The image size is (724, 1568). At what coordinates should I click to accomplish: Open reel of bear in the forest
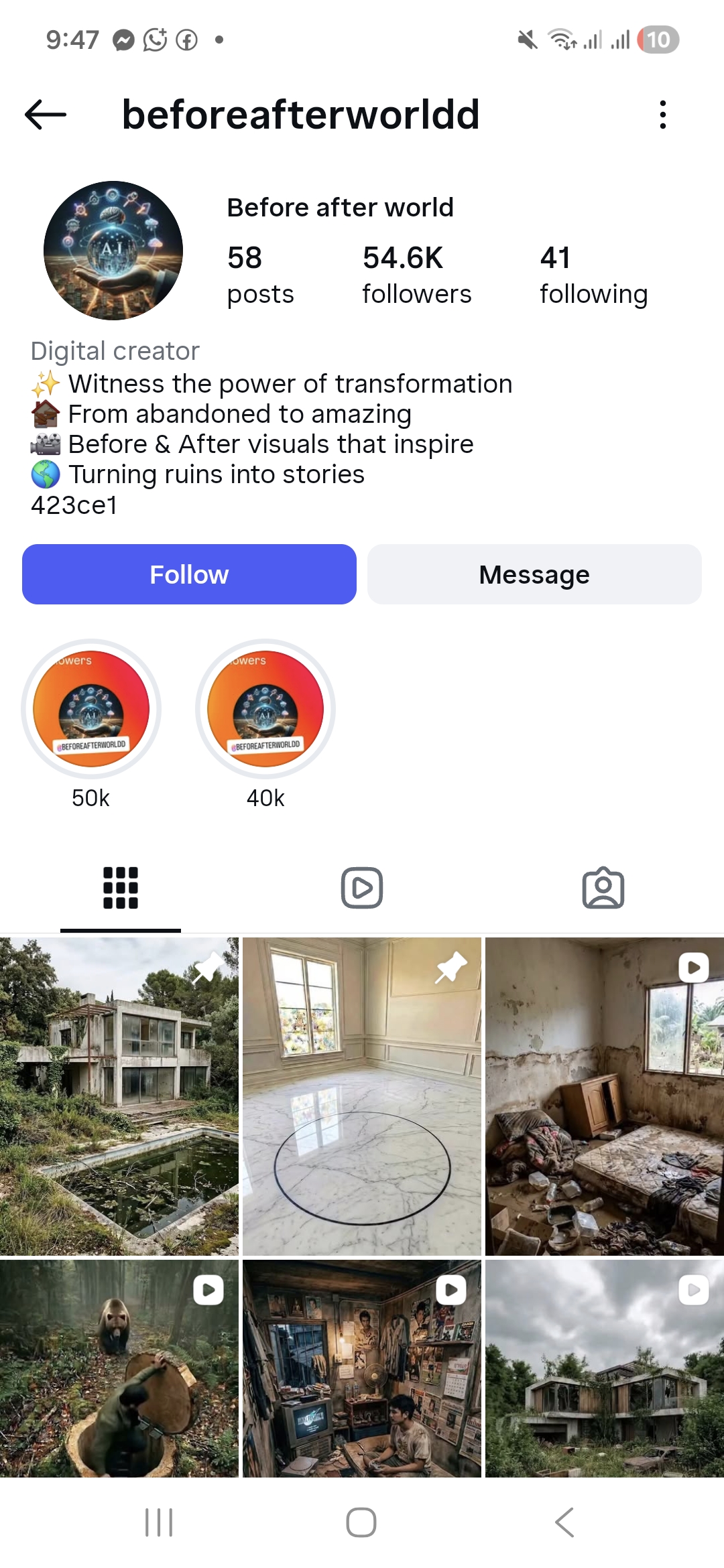[119, 1368]
